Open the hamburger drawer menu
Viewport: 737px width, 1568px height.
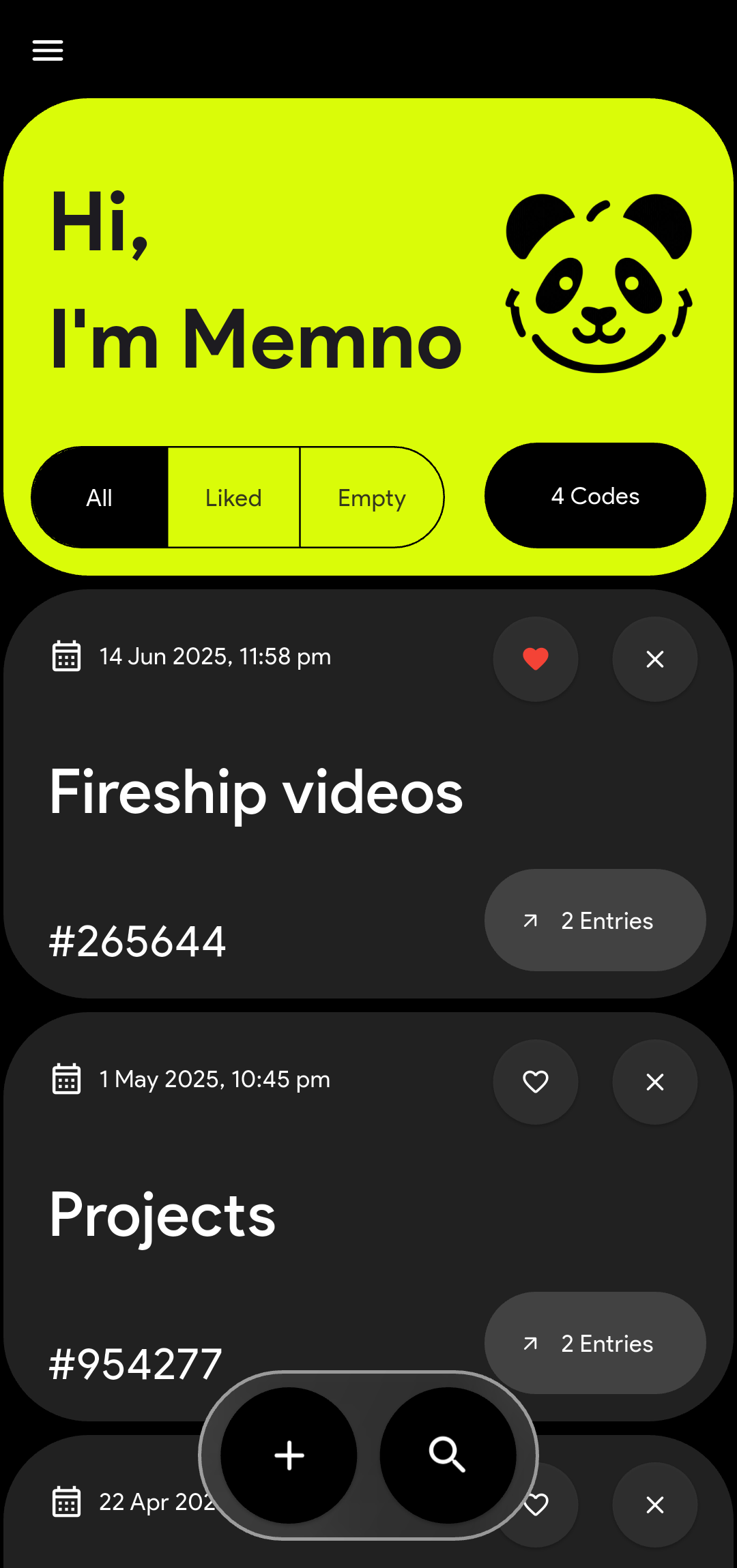48,50
